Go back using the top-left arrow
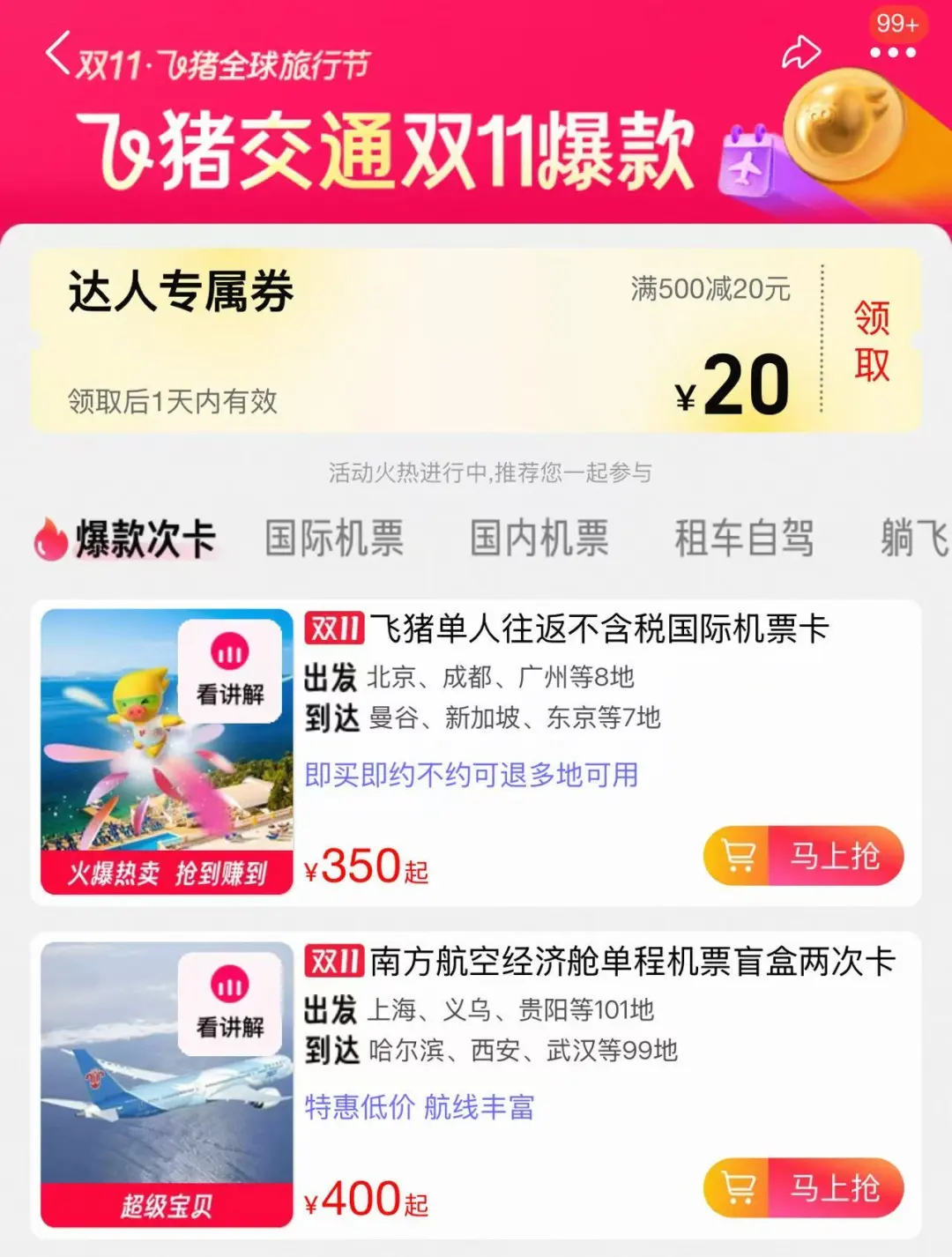The image size is (952, 1257). click(x=58, y=55)
